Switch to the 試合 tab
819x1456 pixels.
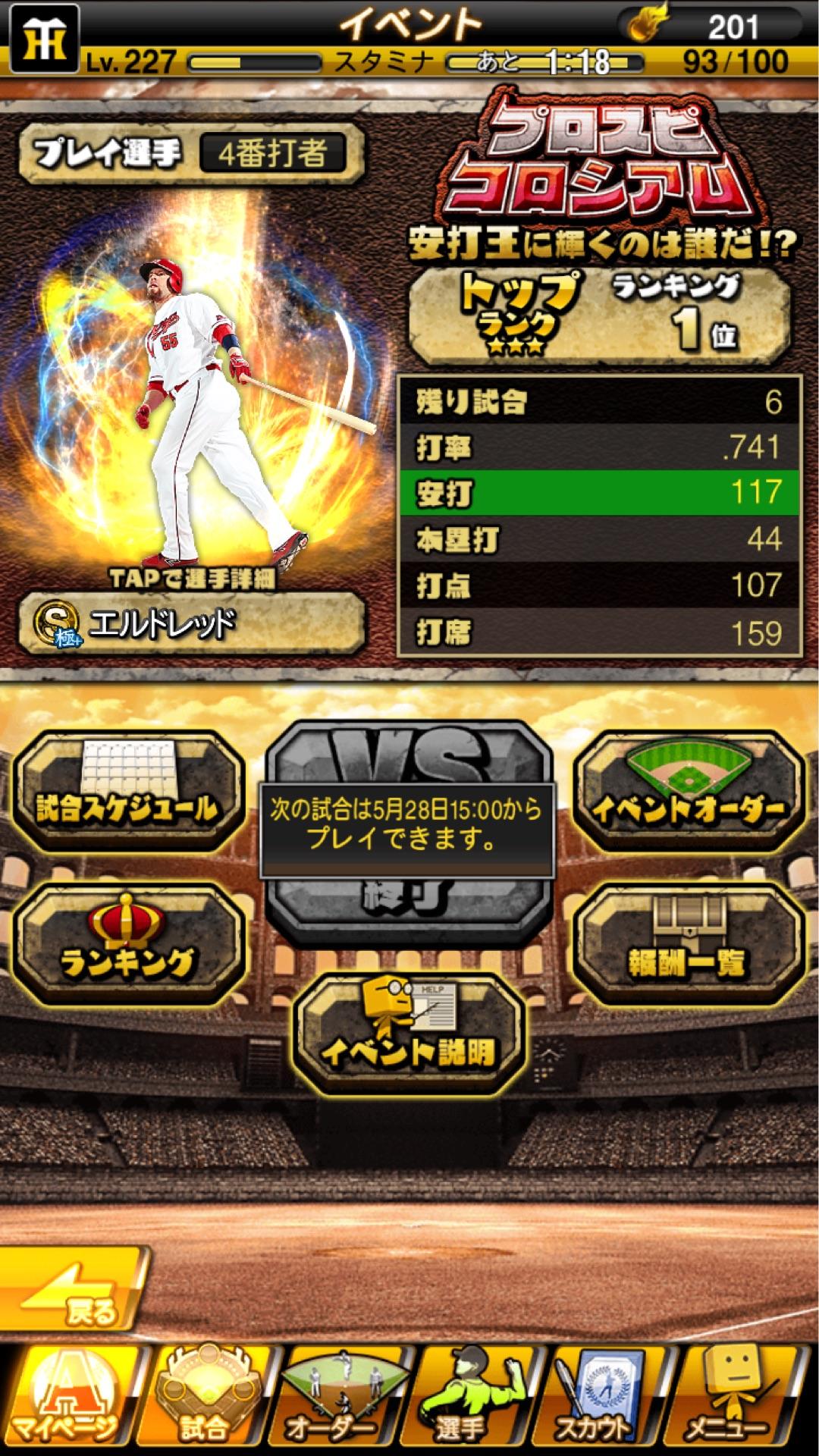pyautogui.click(x=206, y=1395)
